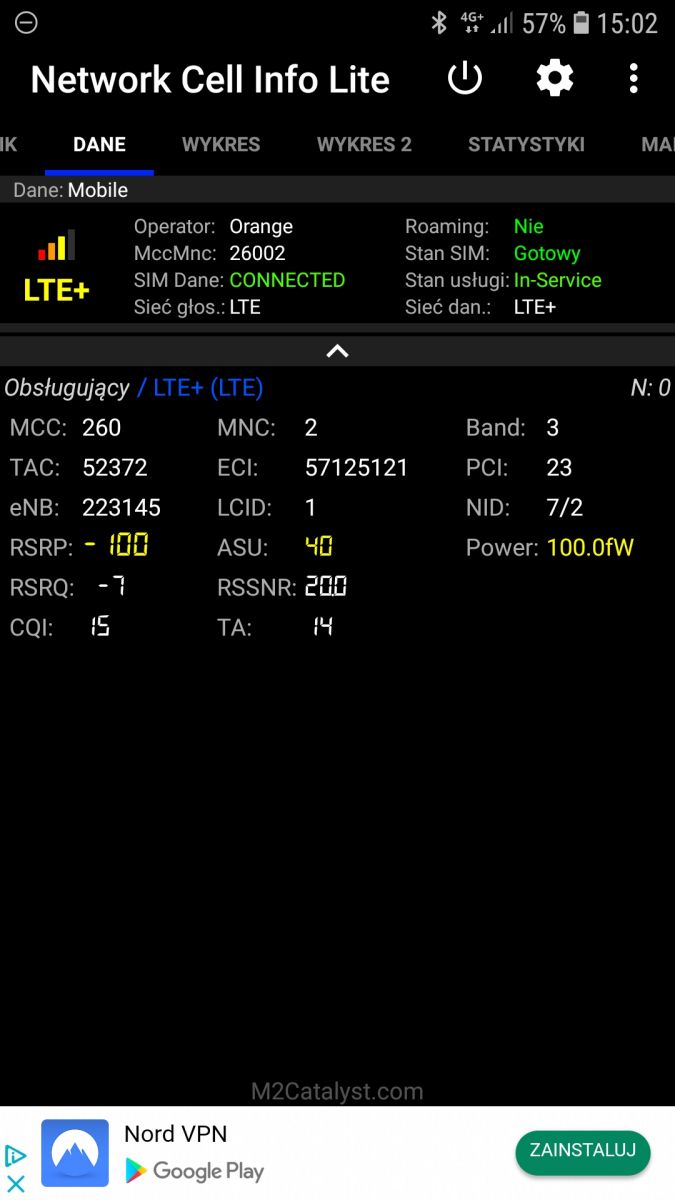The height and width of the screenshot is (1200, 675).
Task: Open the overflow menu
Action: tap(633, 79)
